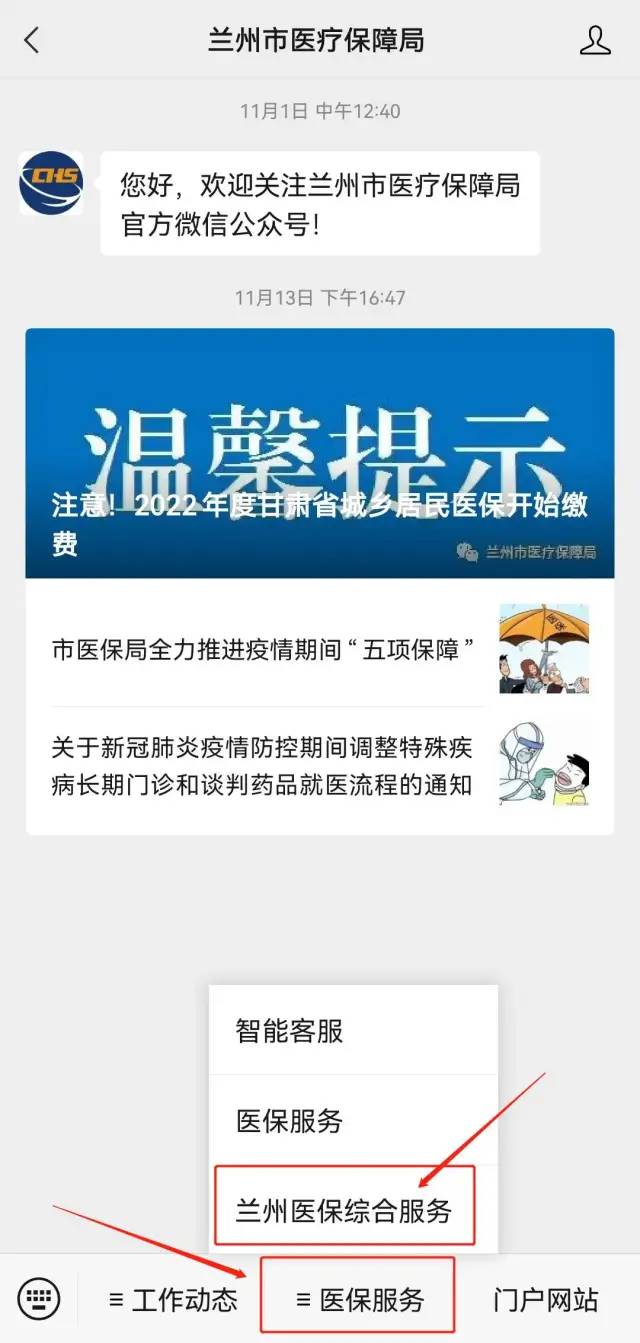Viewport: 640px width, 1343px height.
Task: Switch to keyboard input mode
Action: click(39, 1299)
